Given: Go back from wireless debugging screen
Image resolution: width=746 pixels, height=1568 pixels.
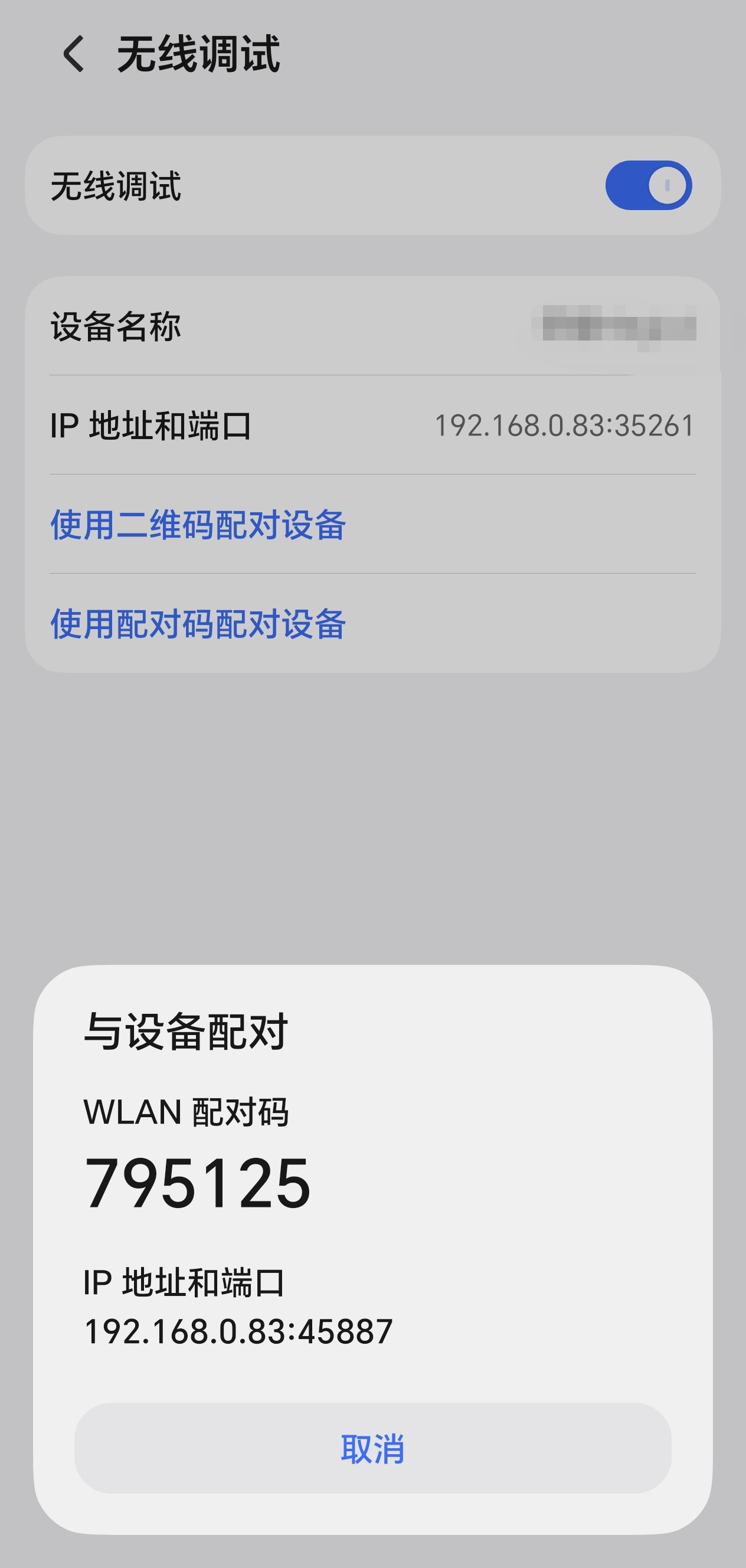Looking at the screenshot, I should tap(74, 54).
